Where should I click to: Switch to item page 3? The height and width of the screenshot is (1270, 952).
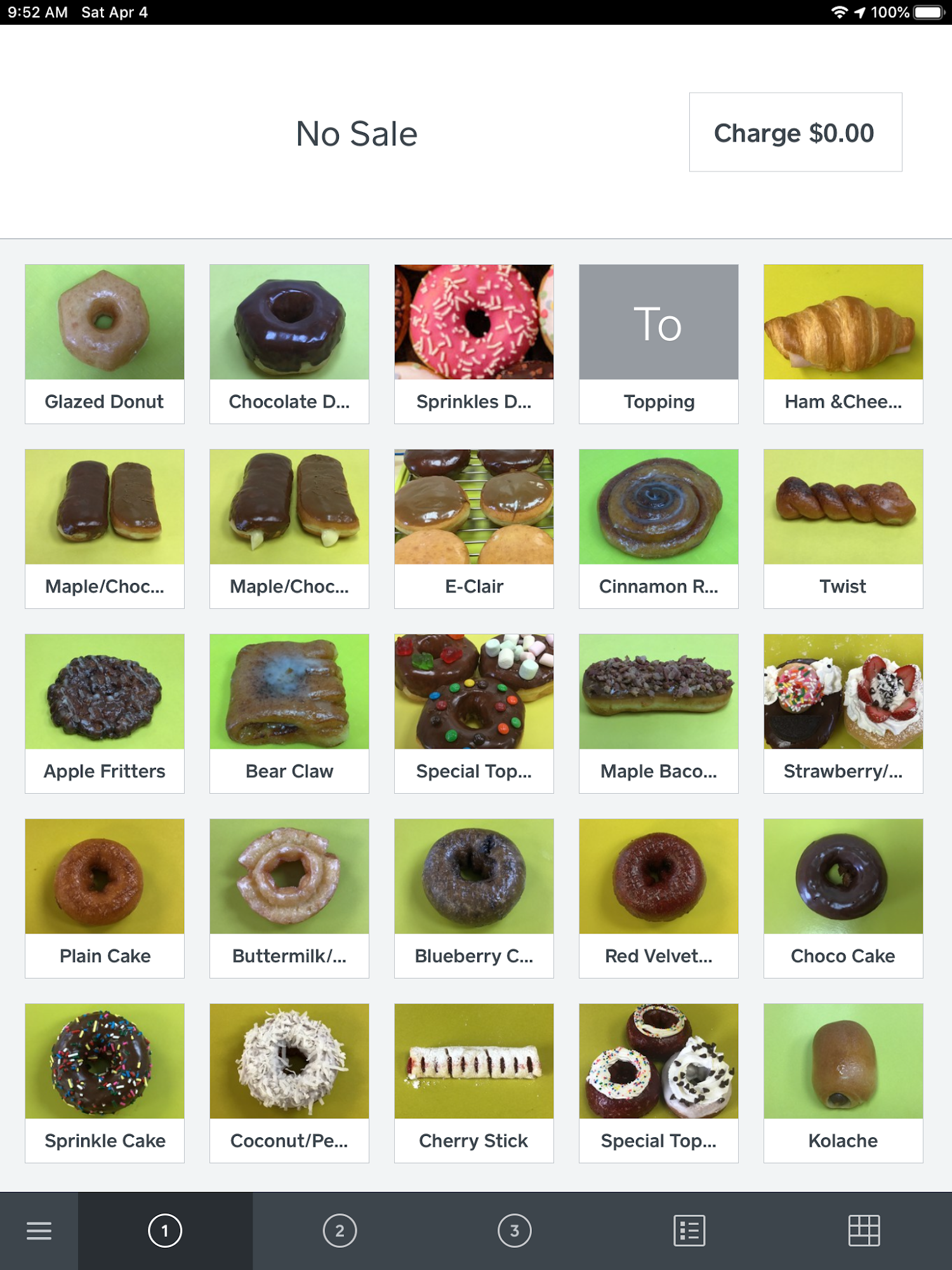point(514,1231)
